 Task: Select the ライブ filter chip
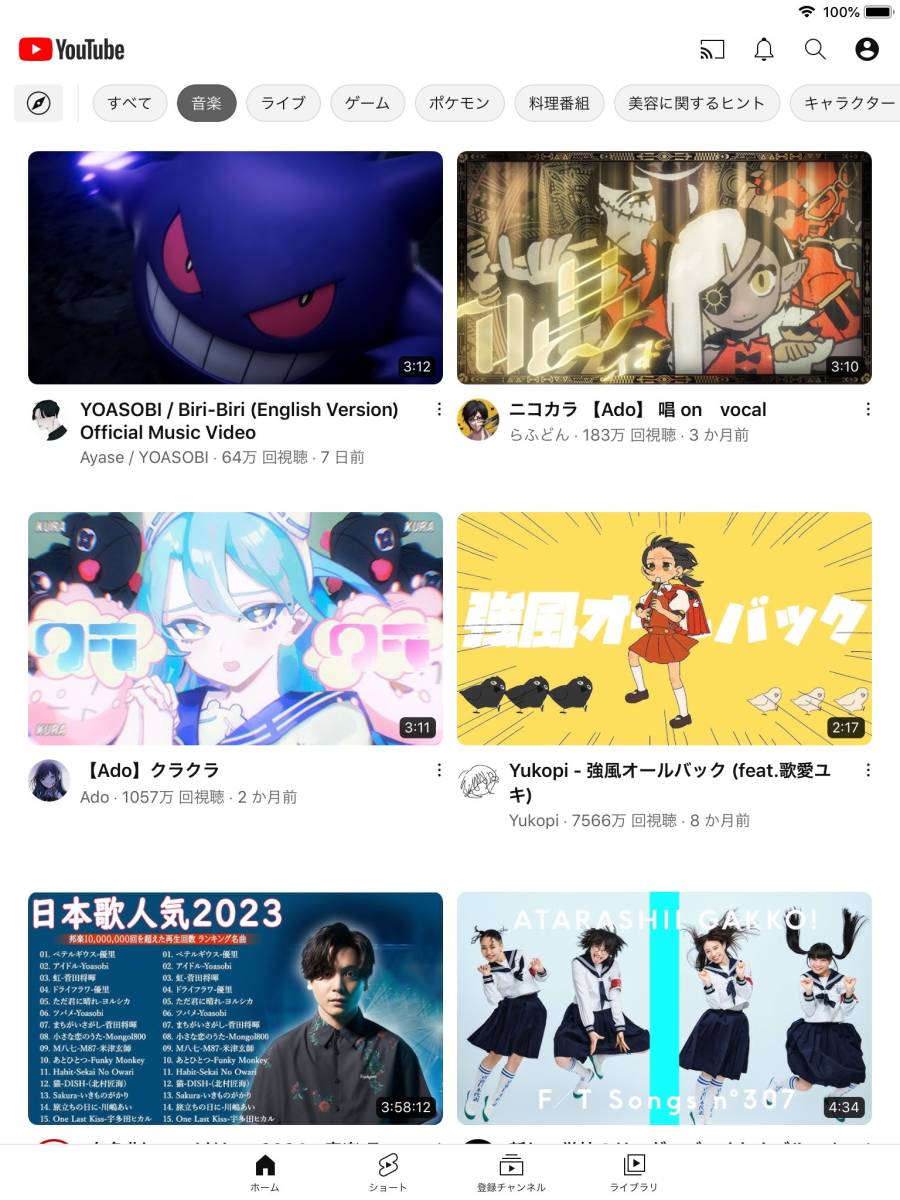pyautogui.click(x=283, y=103)
